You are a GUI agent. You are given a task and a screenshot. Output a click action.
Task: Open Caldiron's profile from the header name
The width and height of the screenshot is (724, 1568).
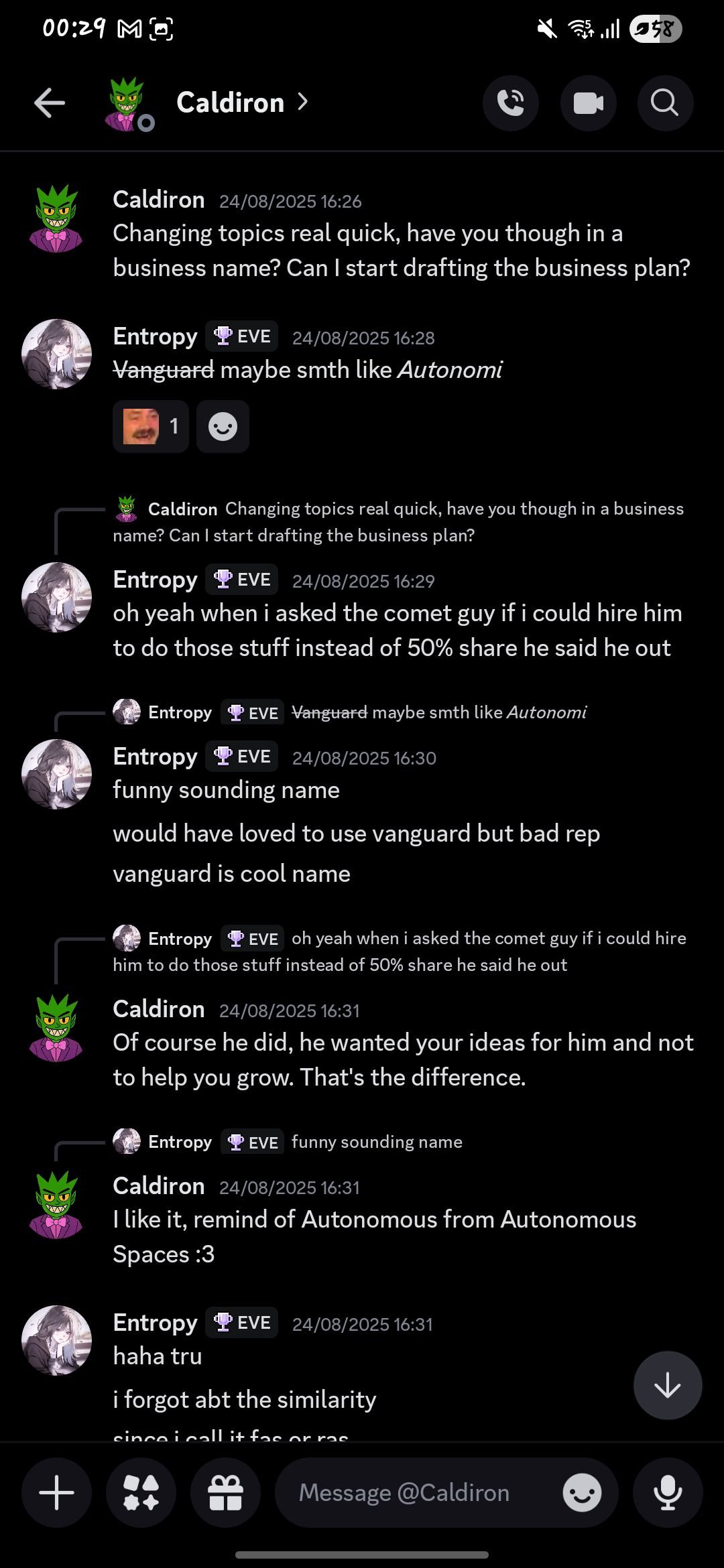pyautogui.click(x=231, y=103)
